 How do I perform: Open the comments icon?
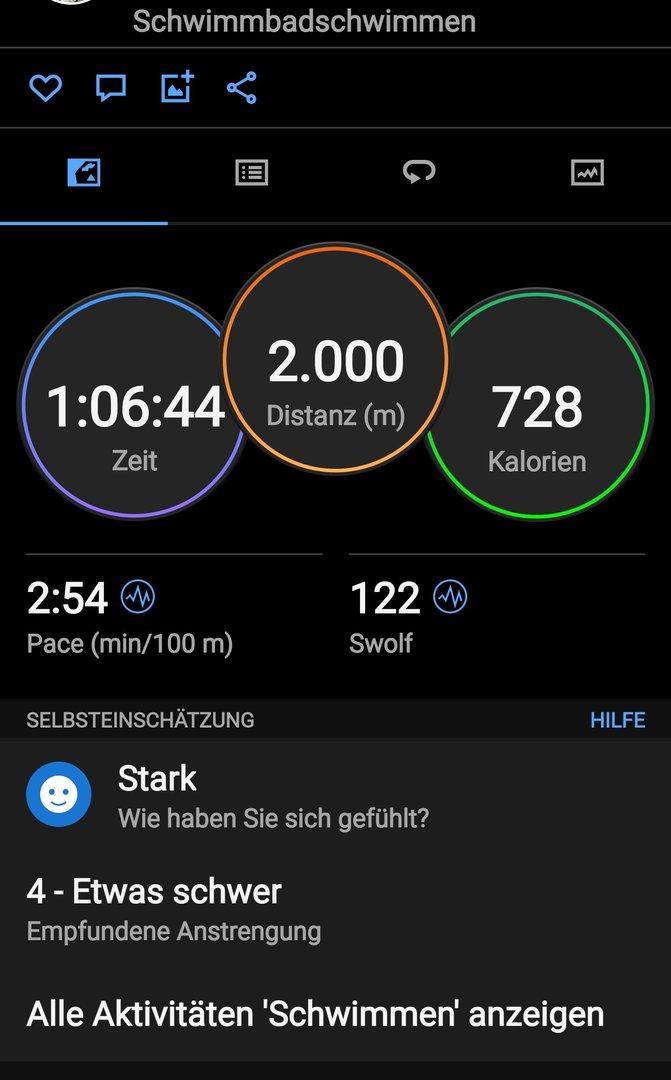(x=110, y=88)
